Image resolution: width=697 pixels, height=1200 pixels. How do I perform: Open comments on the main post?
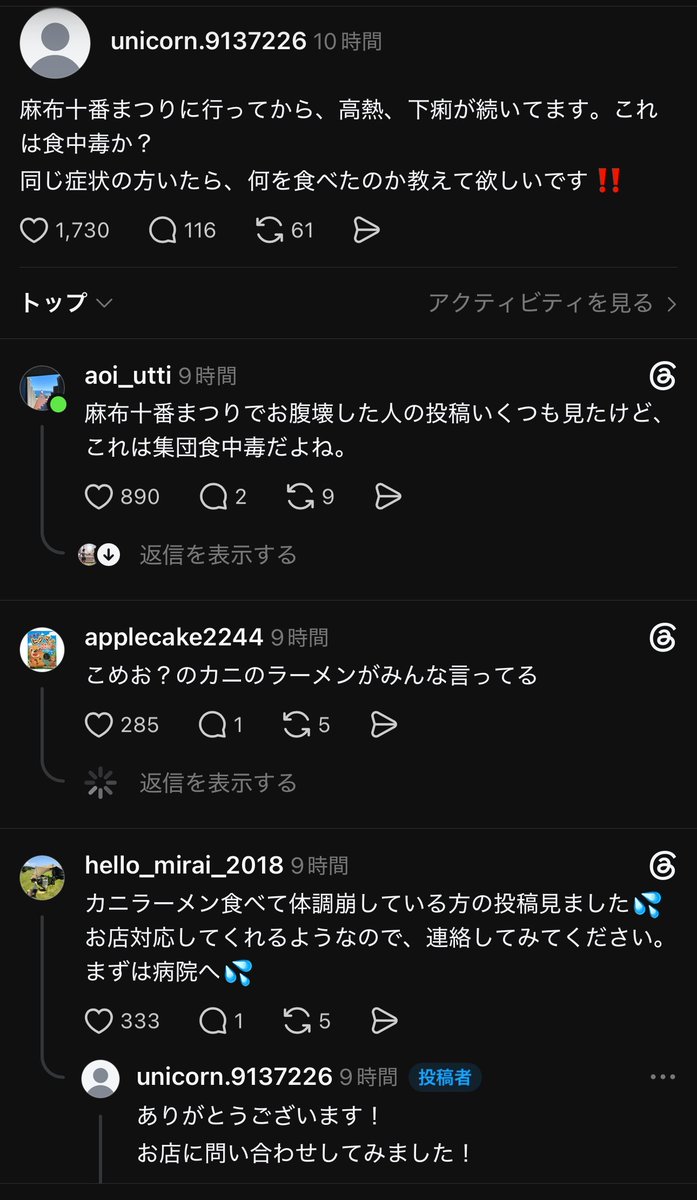tap(163, 230)
